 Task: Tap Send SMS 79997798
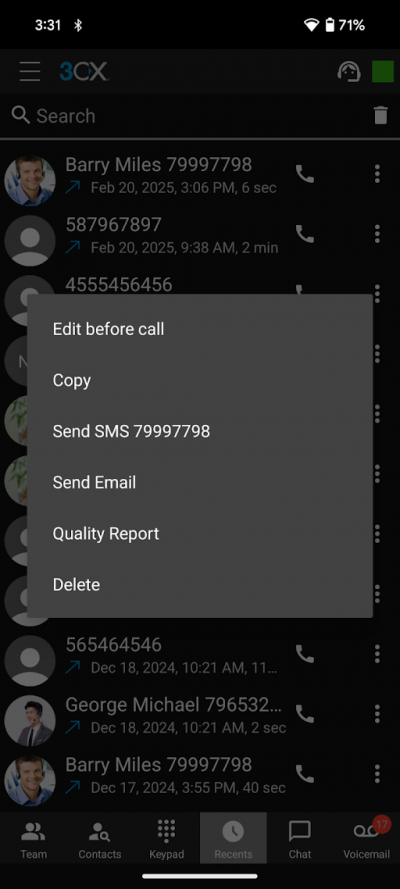(199, 431)
